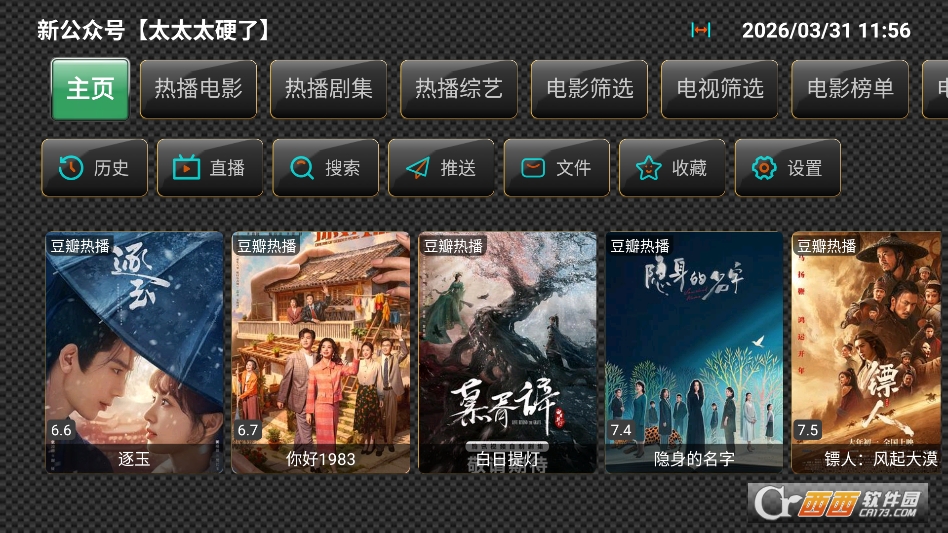Select the 你好1983 show card

coord(321,352)
